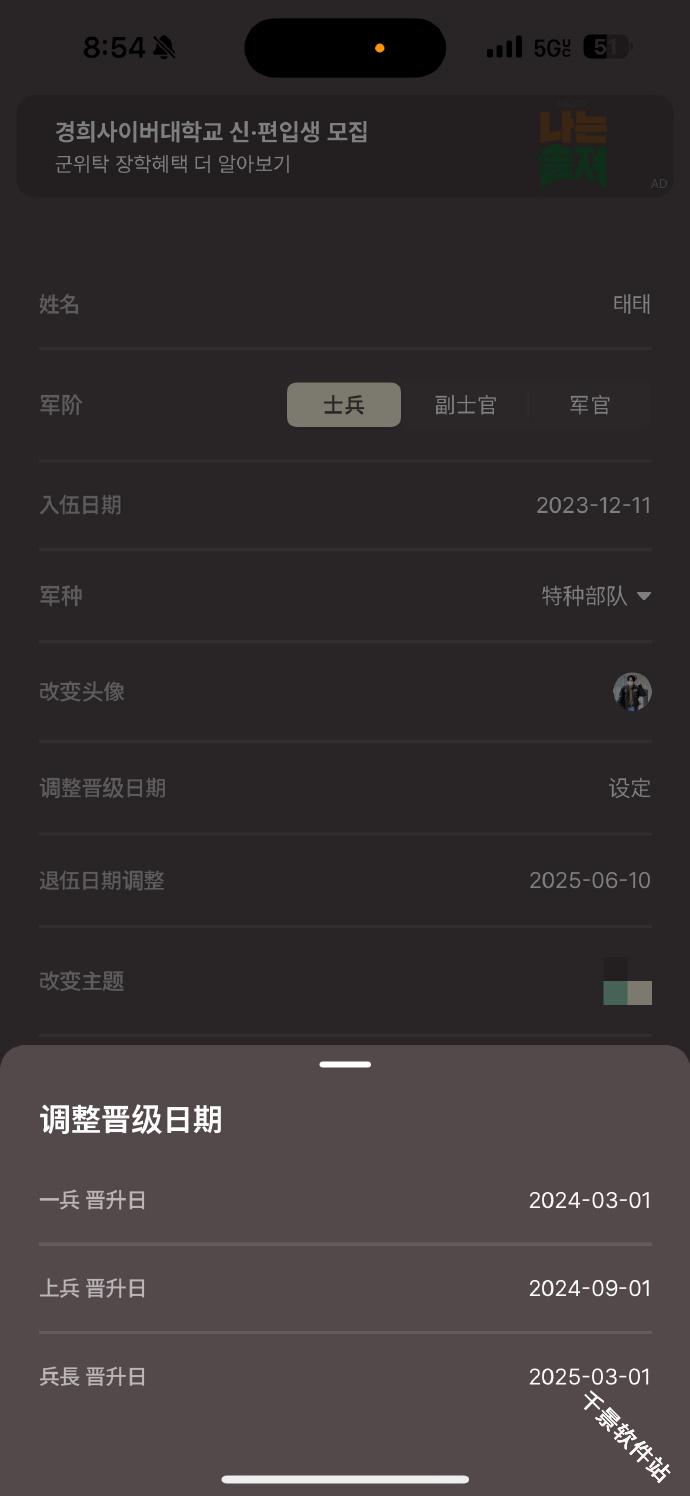Tap 设定 beside 调整晋级日期

(630, 788)
